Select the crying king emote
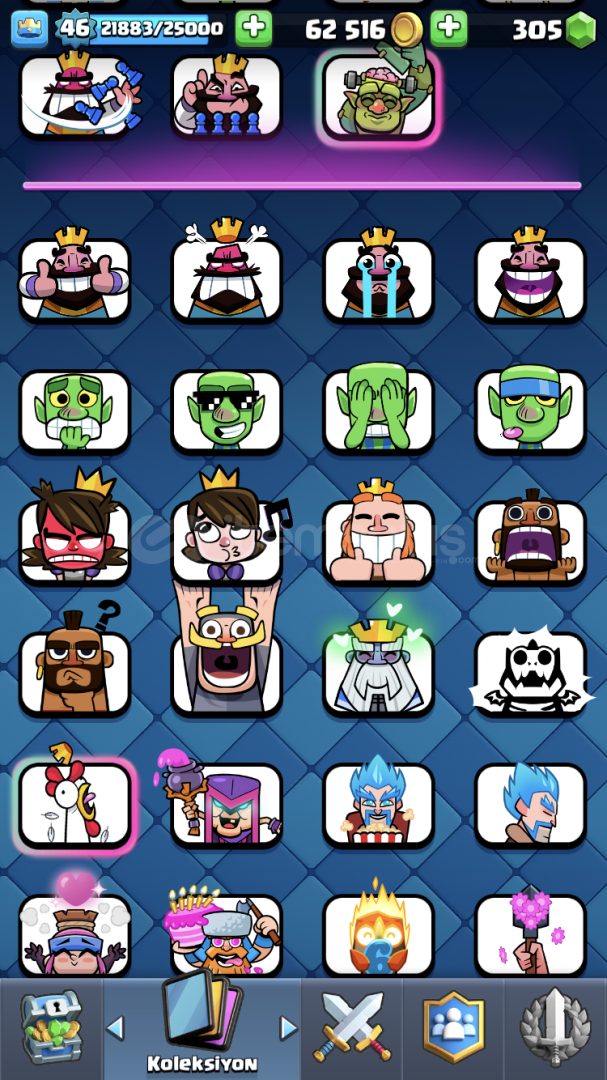The height and width of the screenshot is (1080, 607). [378, 279]
